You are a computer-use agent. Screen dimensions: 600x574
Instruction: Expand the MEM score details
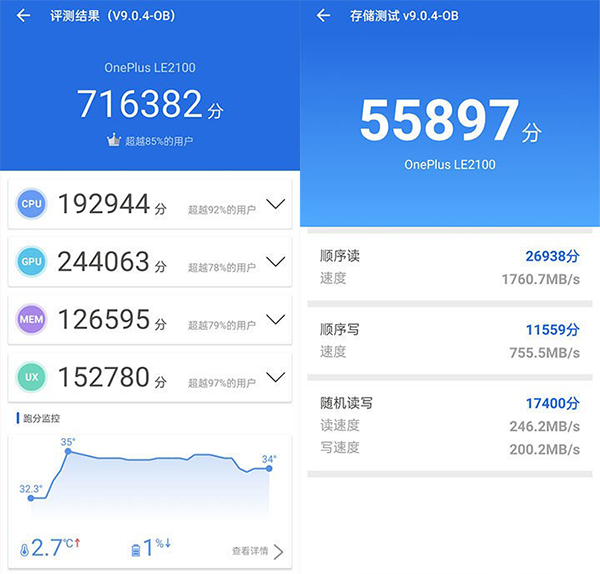point(277,320)
